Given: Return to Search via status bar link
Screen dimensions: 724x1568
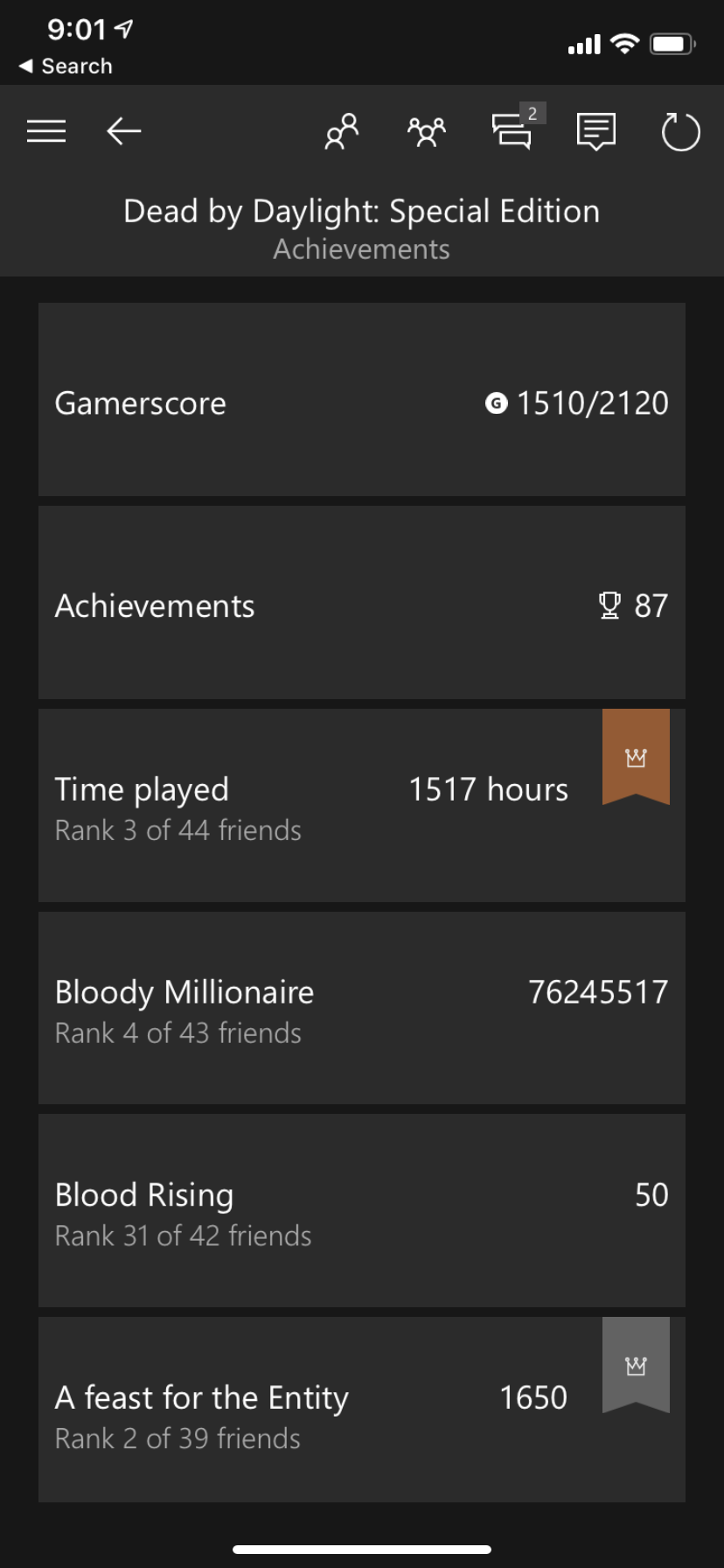Looking at the screenshot, I should pyautogui.click(x=66, y=66).
